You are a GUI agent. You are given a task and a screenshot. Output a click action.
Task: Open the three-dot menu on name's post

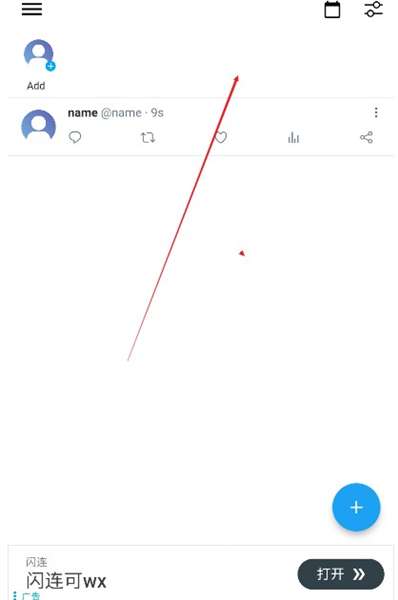pos(376,112)
